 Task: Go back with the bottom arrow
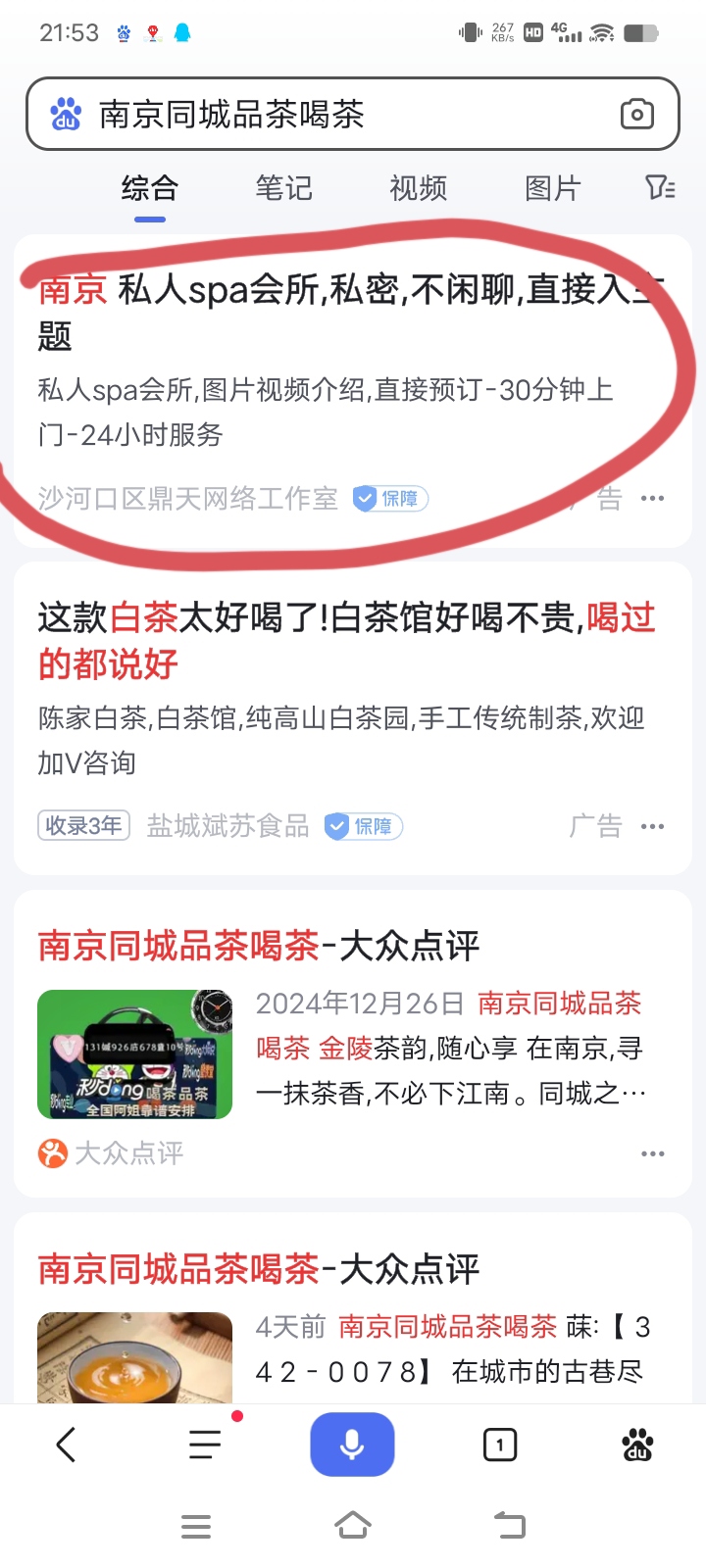click(x=66, y=1445)
